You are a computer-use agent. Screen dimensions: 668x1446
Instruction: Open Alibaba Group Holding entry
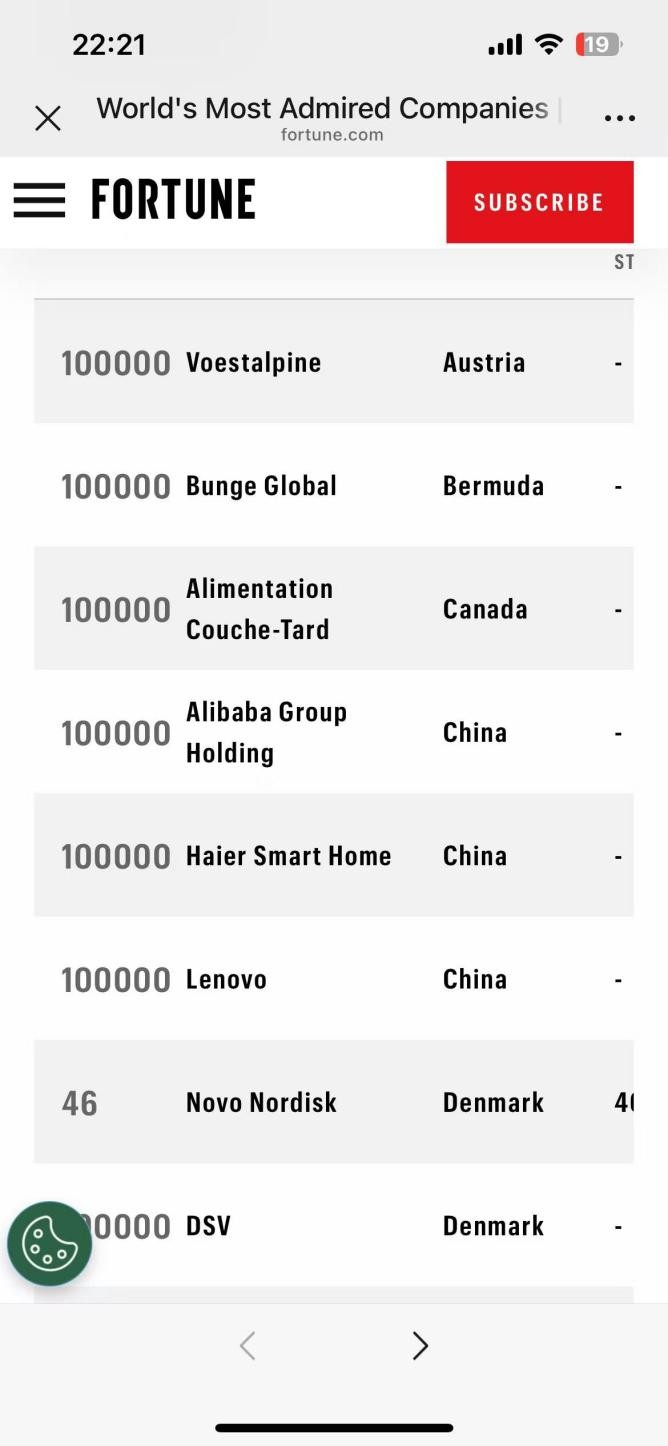266,732
